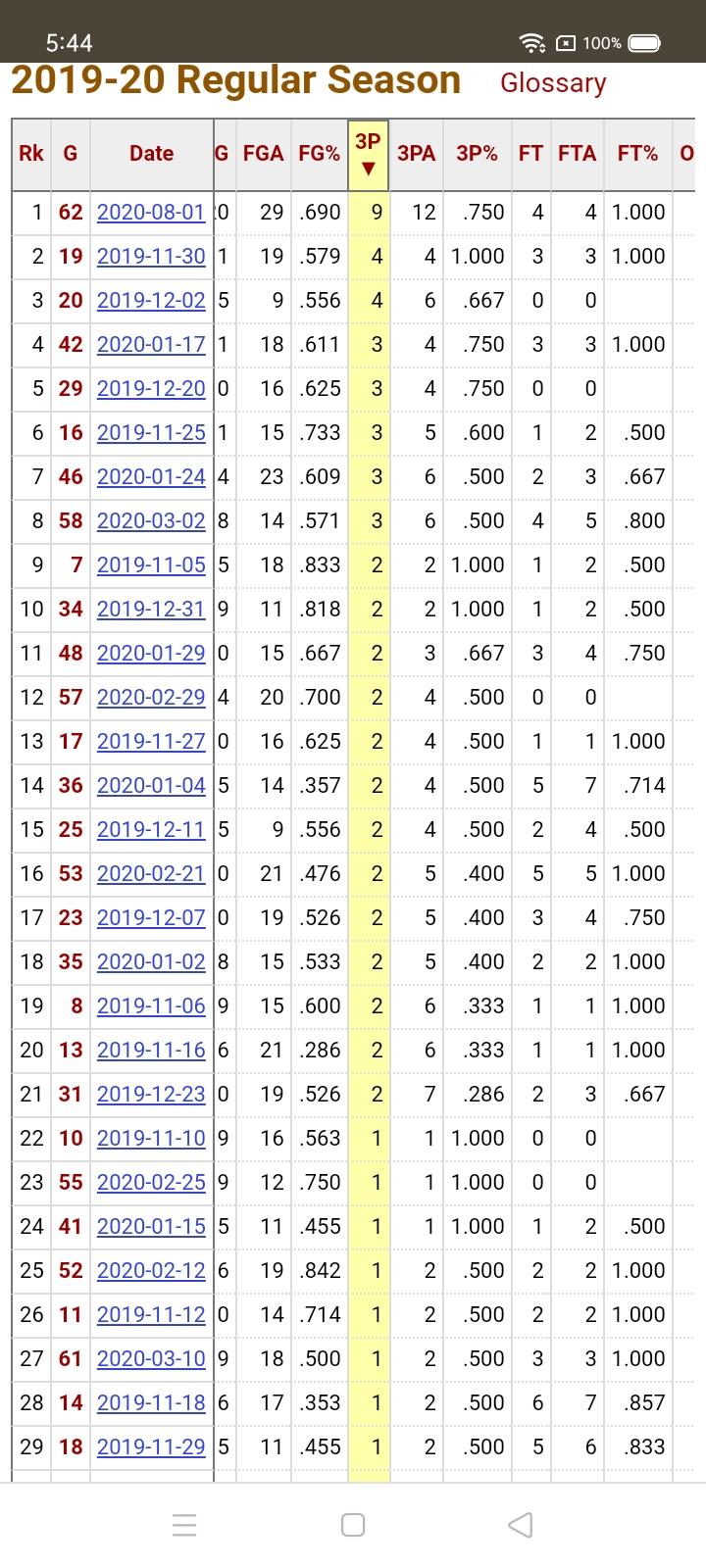Open the 2019-12-31 game link

click(x=151, y=609)
